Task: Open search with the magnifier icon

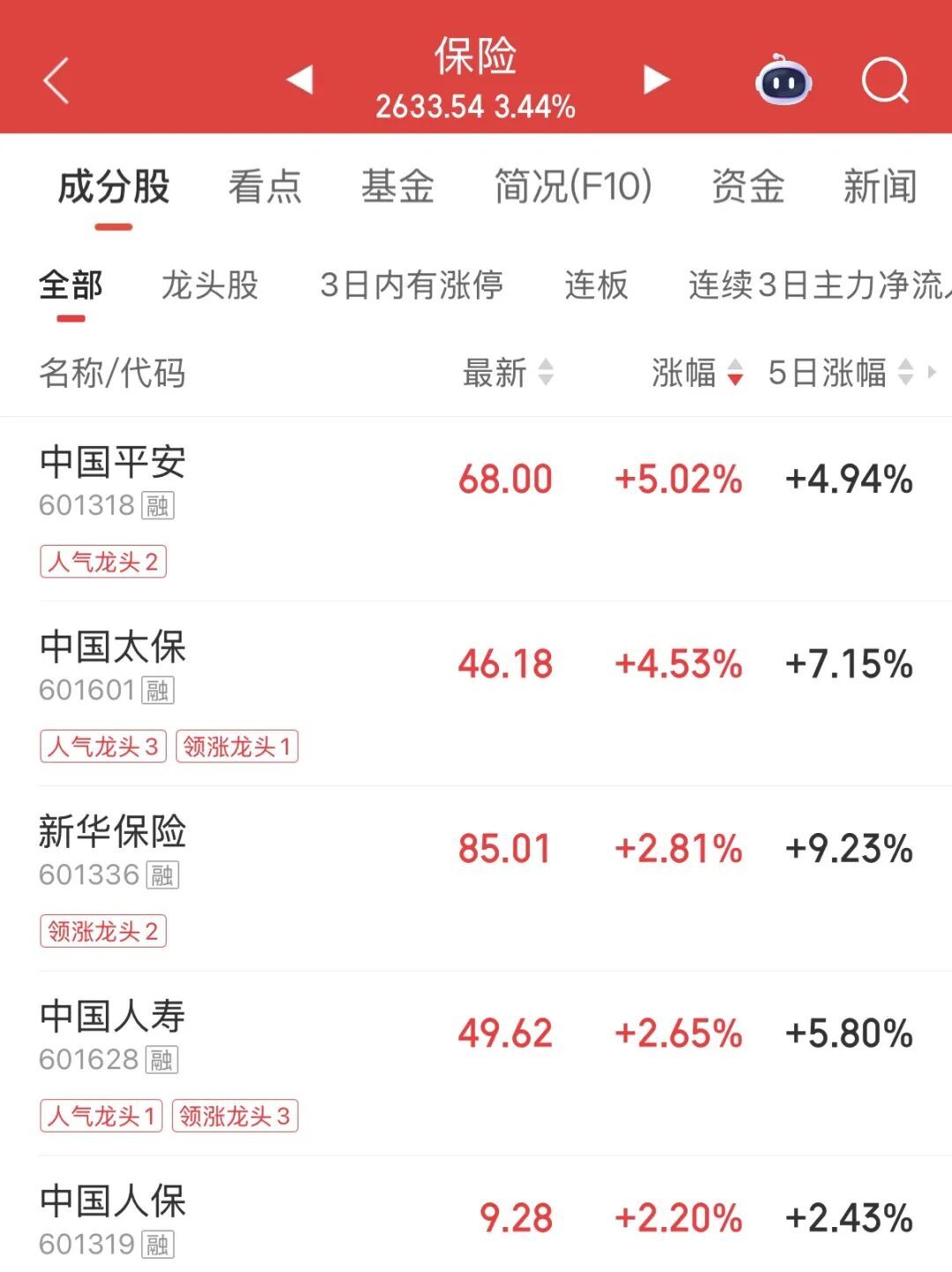Action: [884, 81]
